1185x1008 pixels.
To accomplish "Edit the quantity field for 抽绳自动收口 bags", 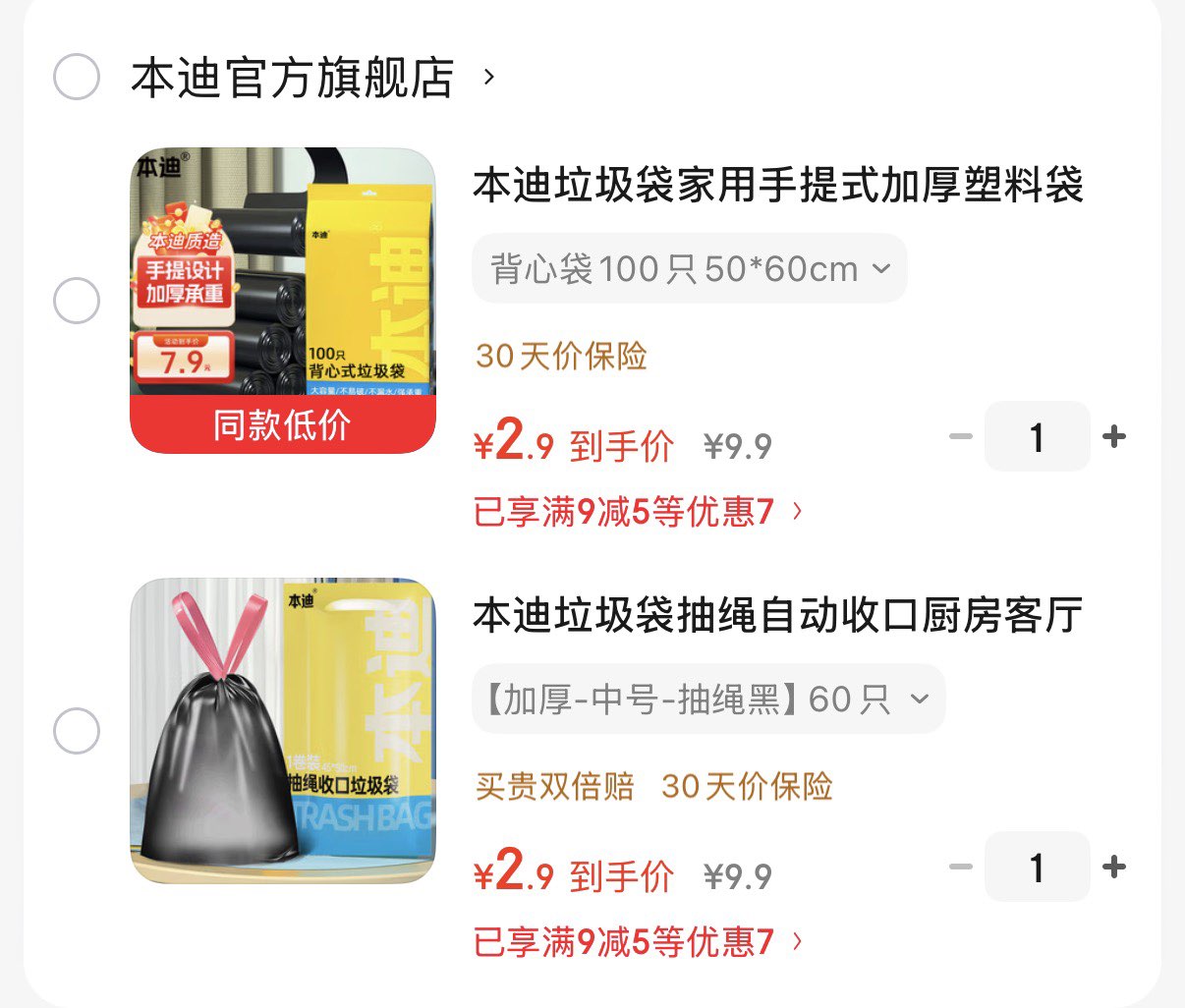I will tap(1037, 867).
